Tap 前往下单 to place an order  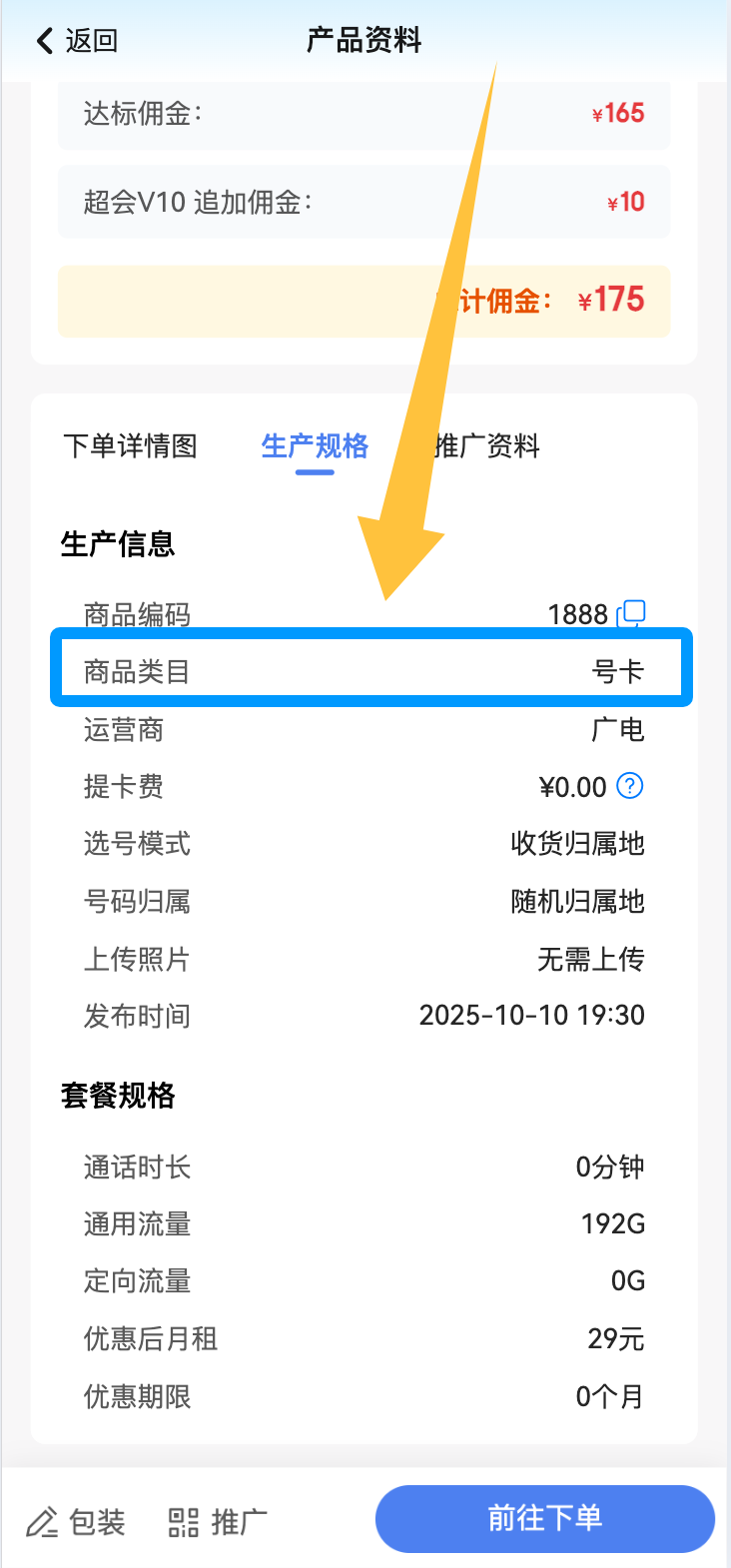545,1519
